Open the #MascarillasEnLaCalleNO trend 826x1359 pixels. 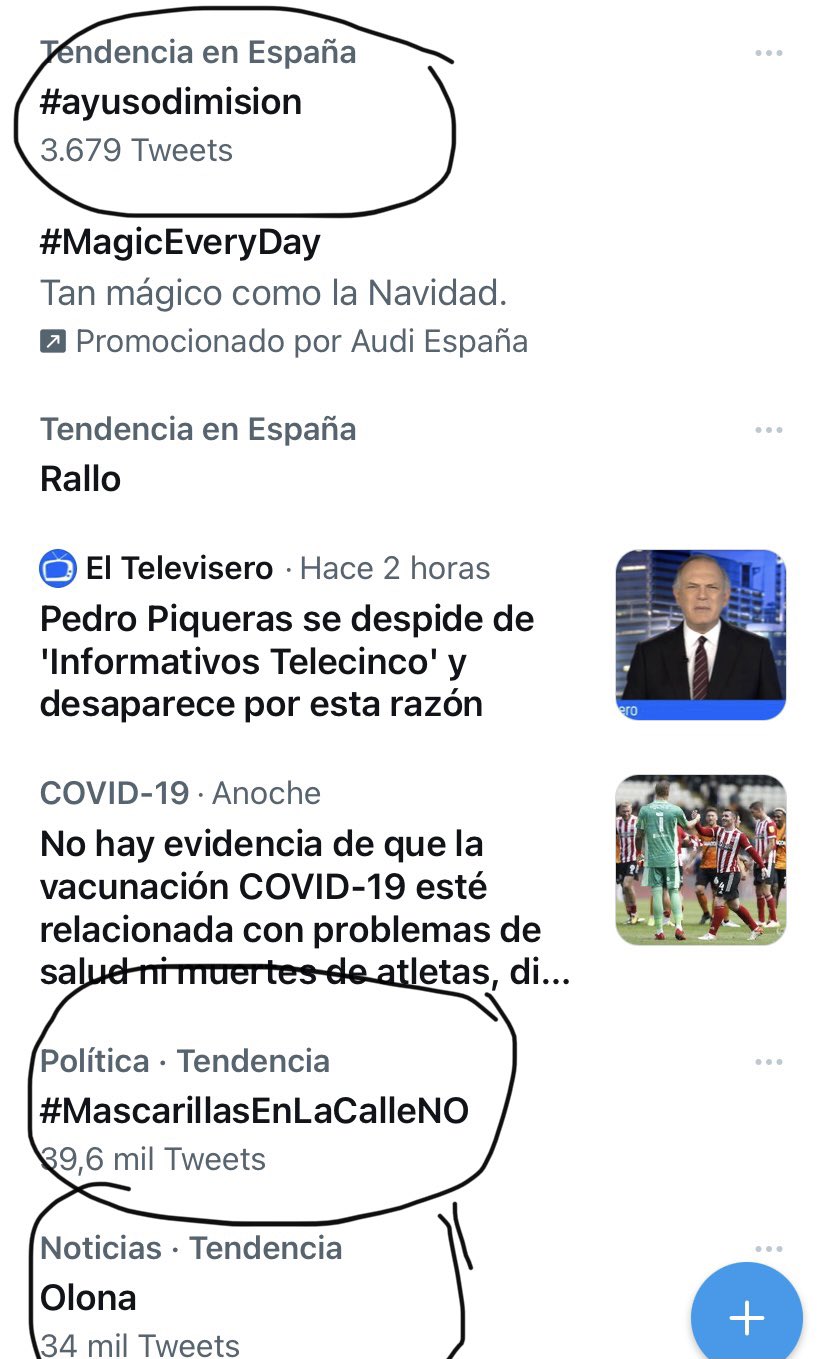(254, 1111)
